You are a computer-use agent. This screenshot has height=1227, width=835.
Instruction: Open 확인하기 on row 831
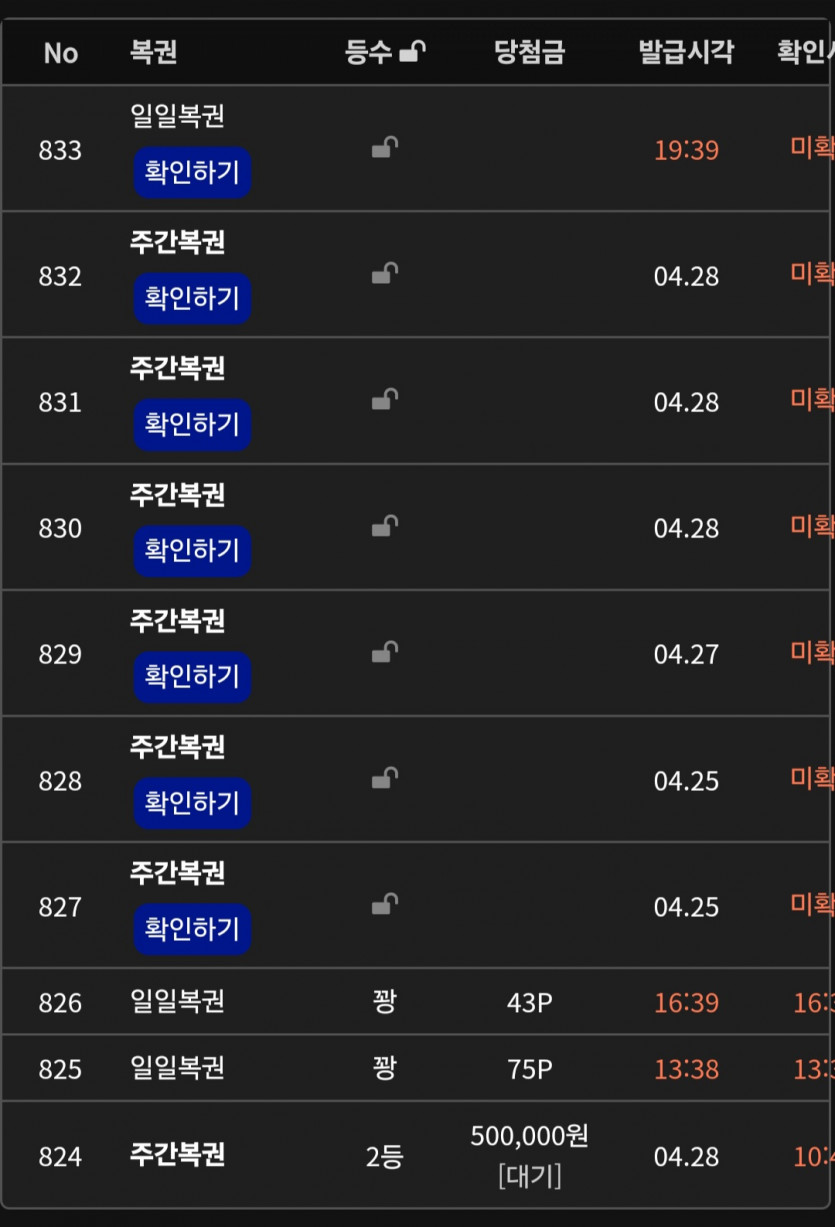coord(192,425)
